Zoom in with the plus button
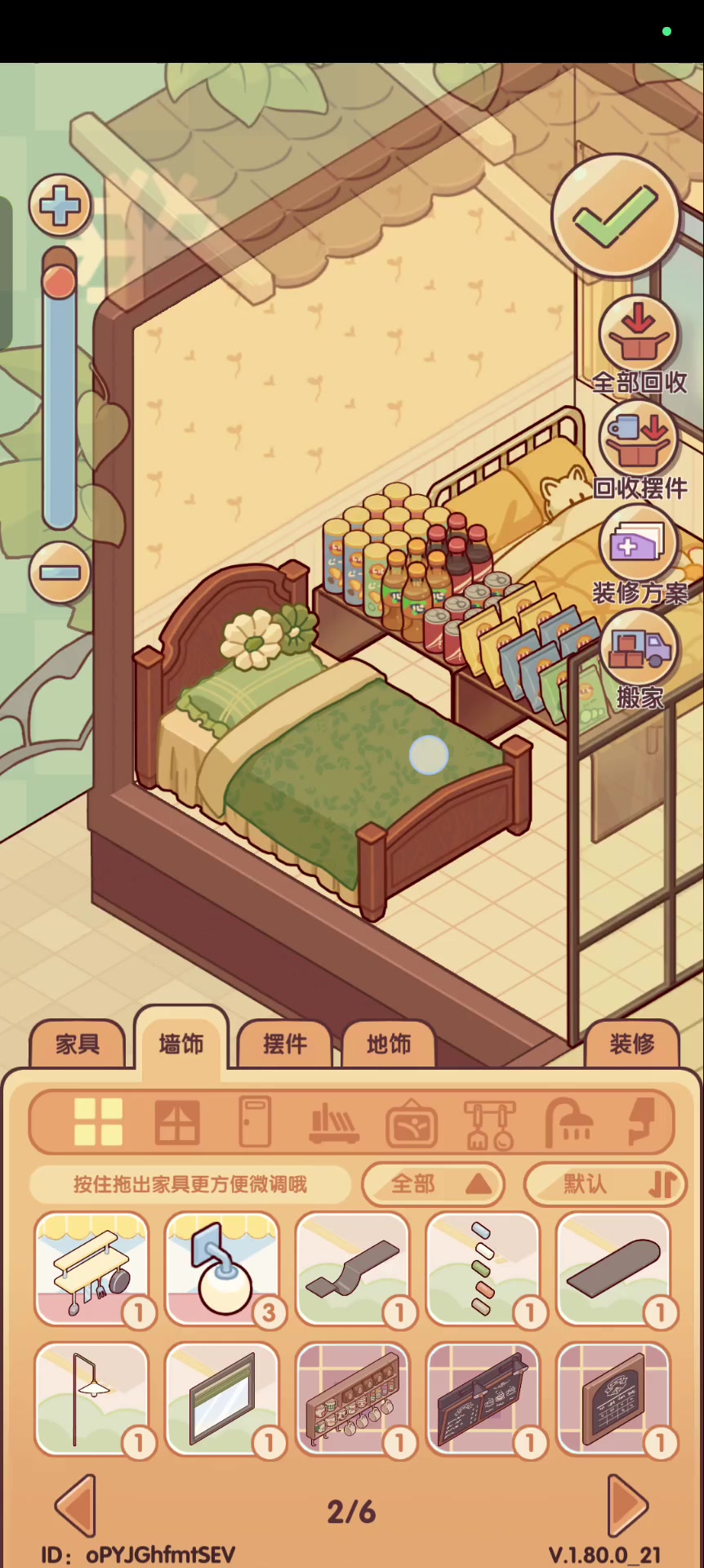 tap(60, 206)
